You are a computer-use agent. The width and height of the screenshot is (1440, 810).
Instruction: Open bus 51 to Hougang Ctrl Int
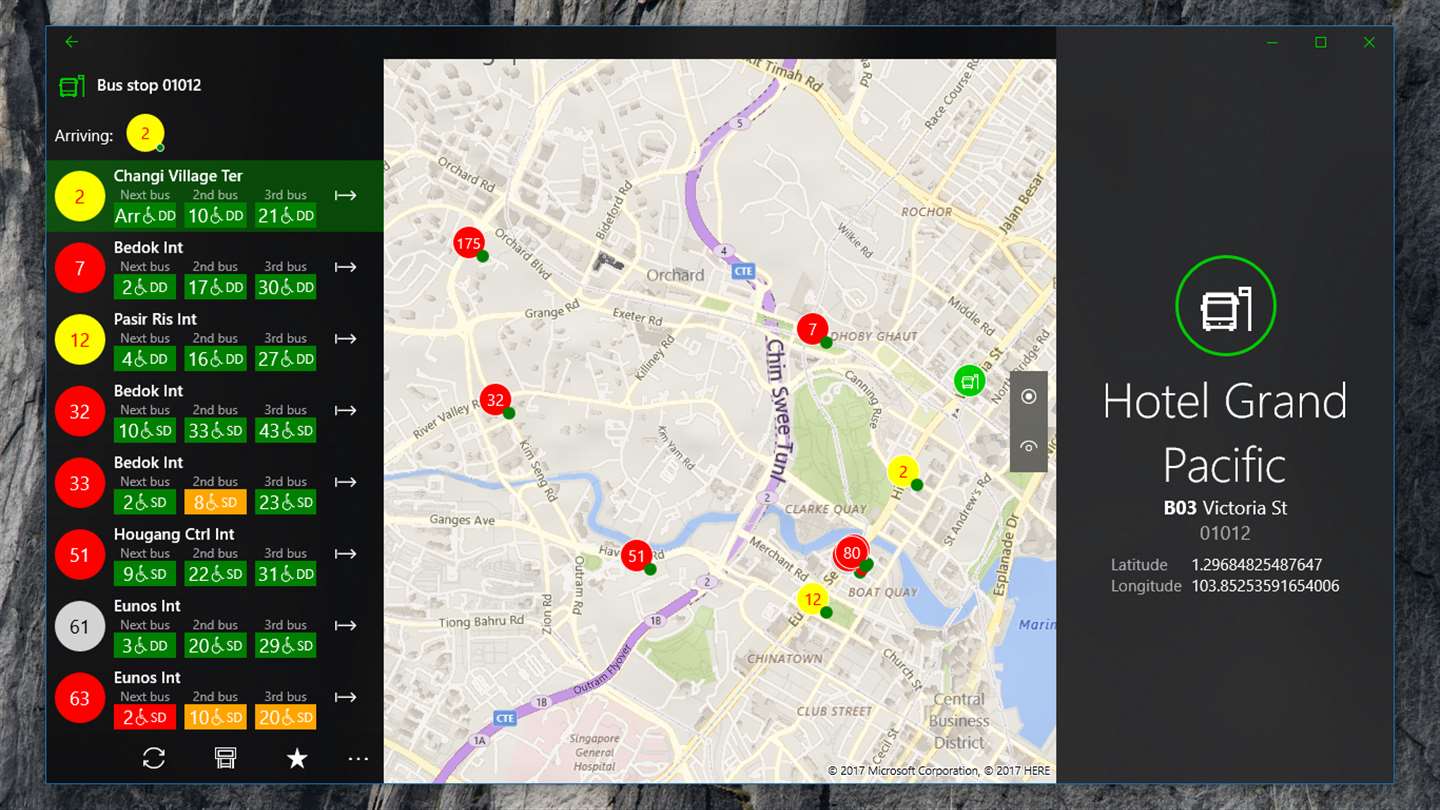214,554
